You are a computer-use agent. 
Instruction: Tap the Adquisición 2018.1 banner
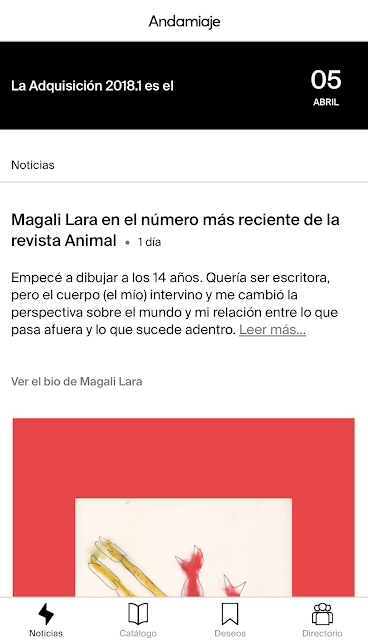click(184, 86)
